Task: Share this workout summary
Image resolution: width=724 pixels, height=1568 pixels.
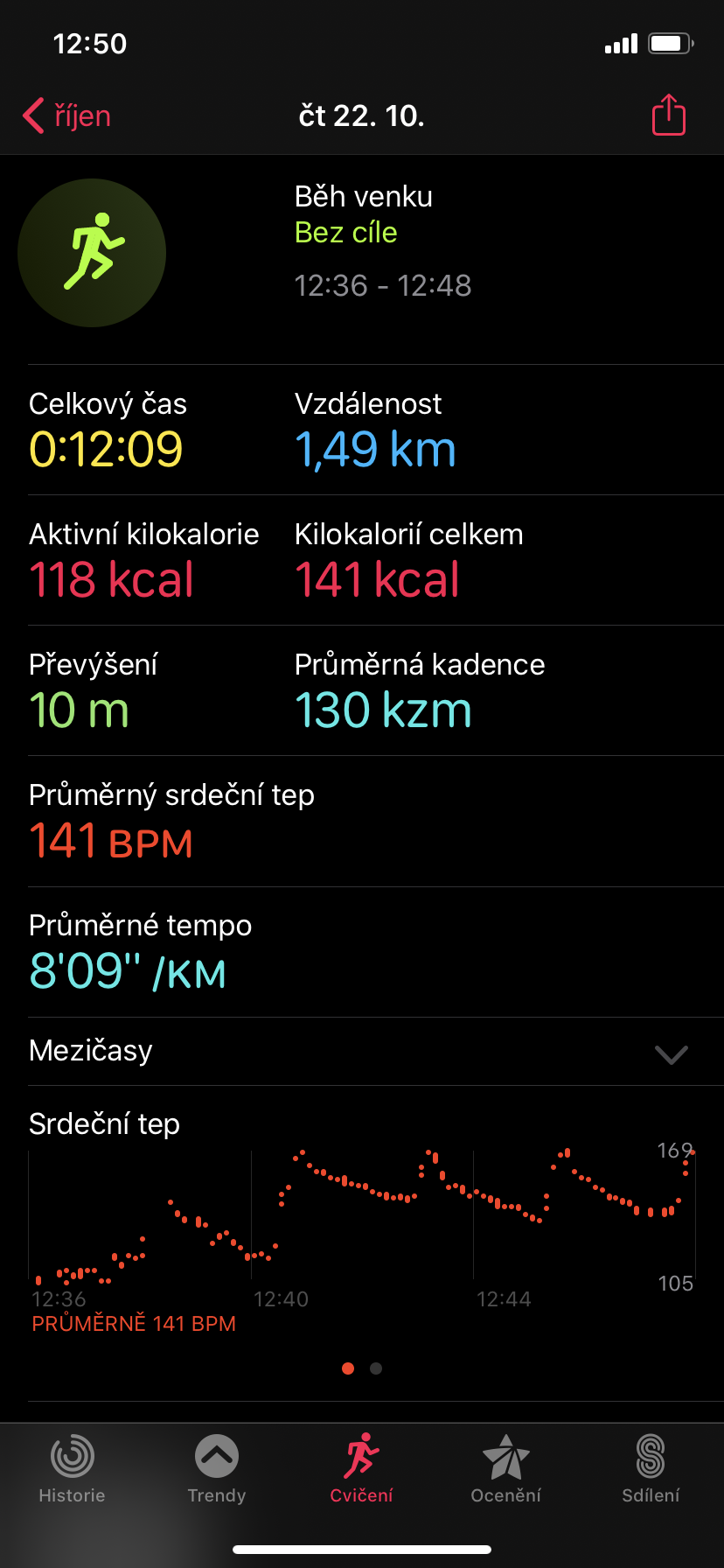Action: (669, 115)
